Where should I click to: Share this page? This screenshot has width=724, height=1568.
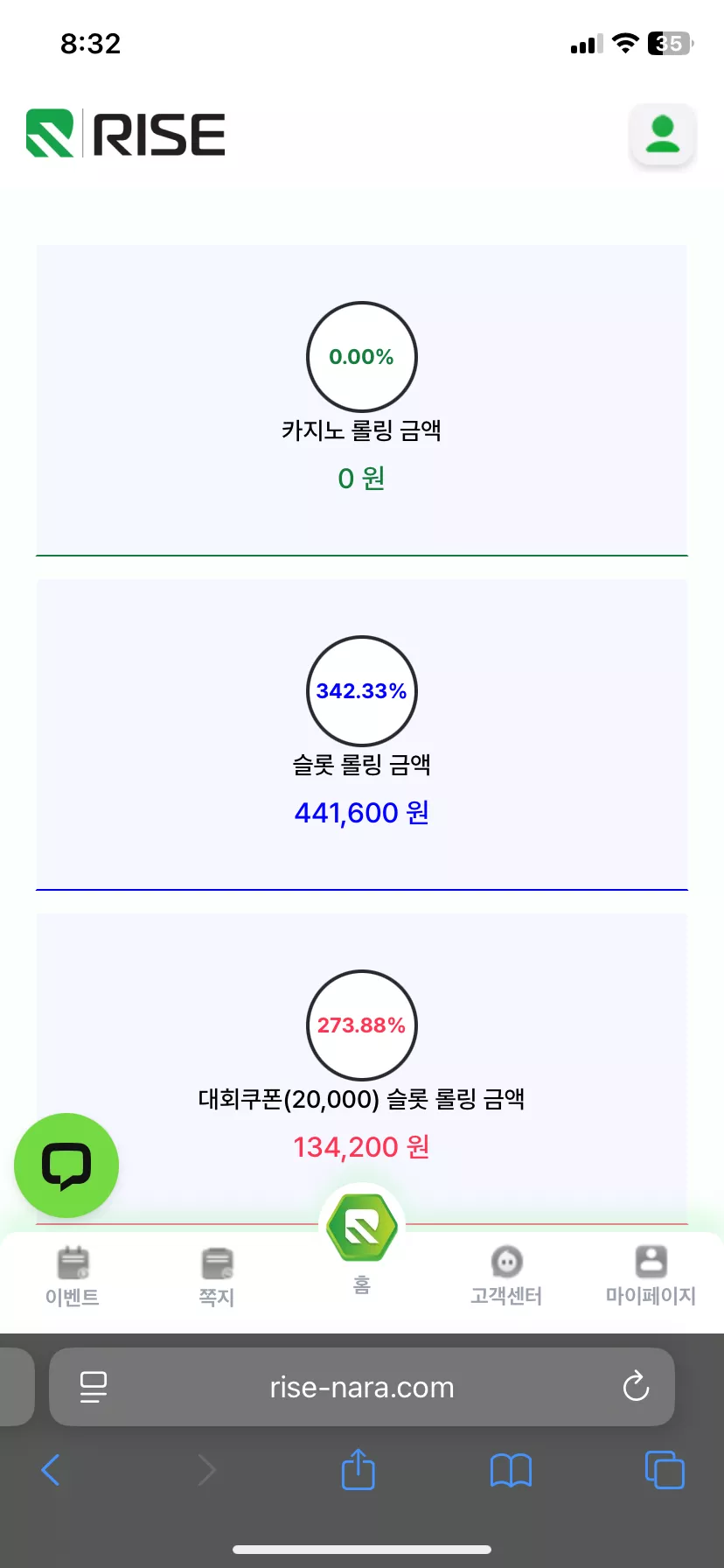pos(358,1469)
